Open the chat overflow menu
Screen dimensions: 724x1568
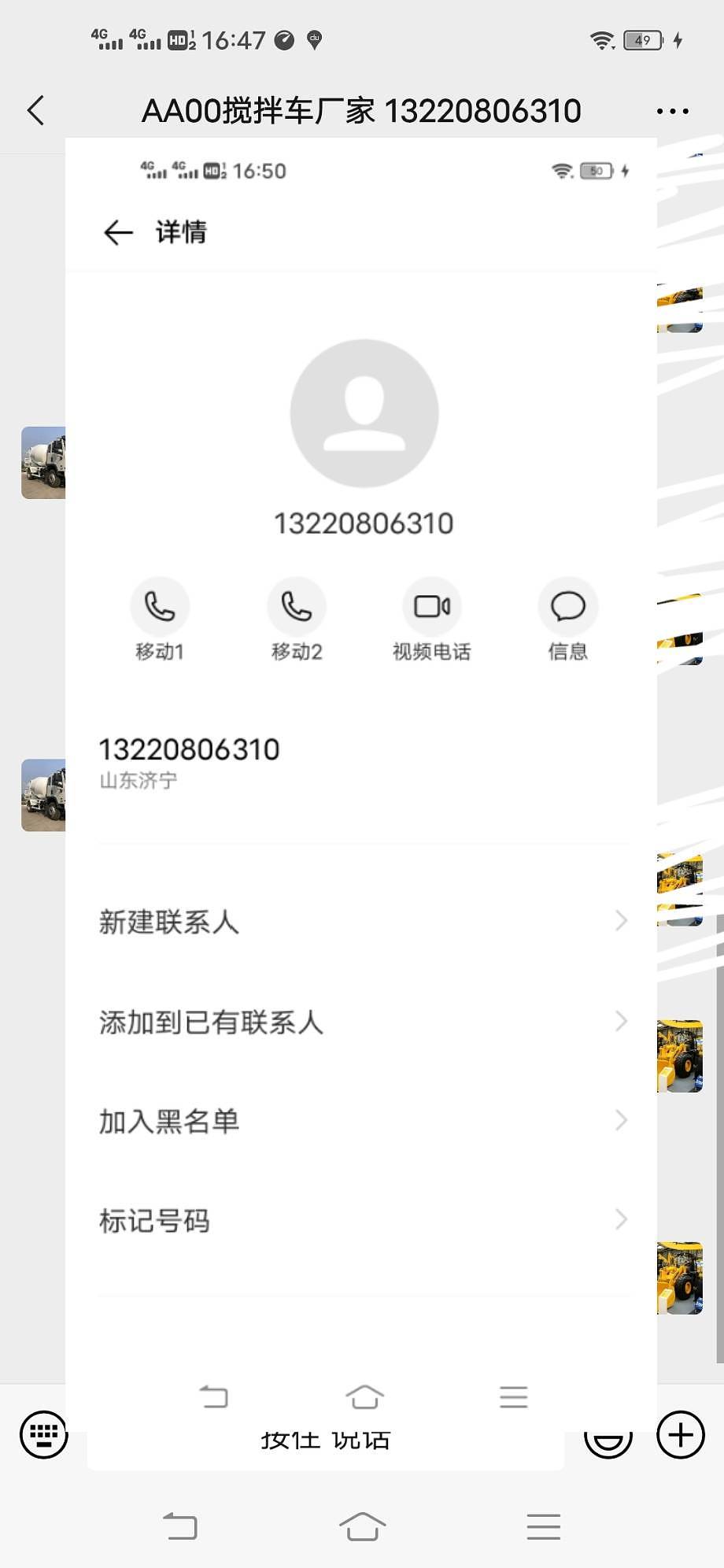pos(672,111)
